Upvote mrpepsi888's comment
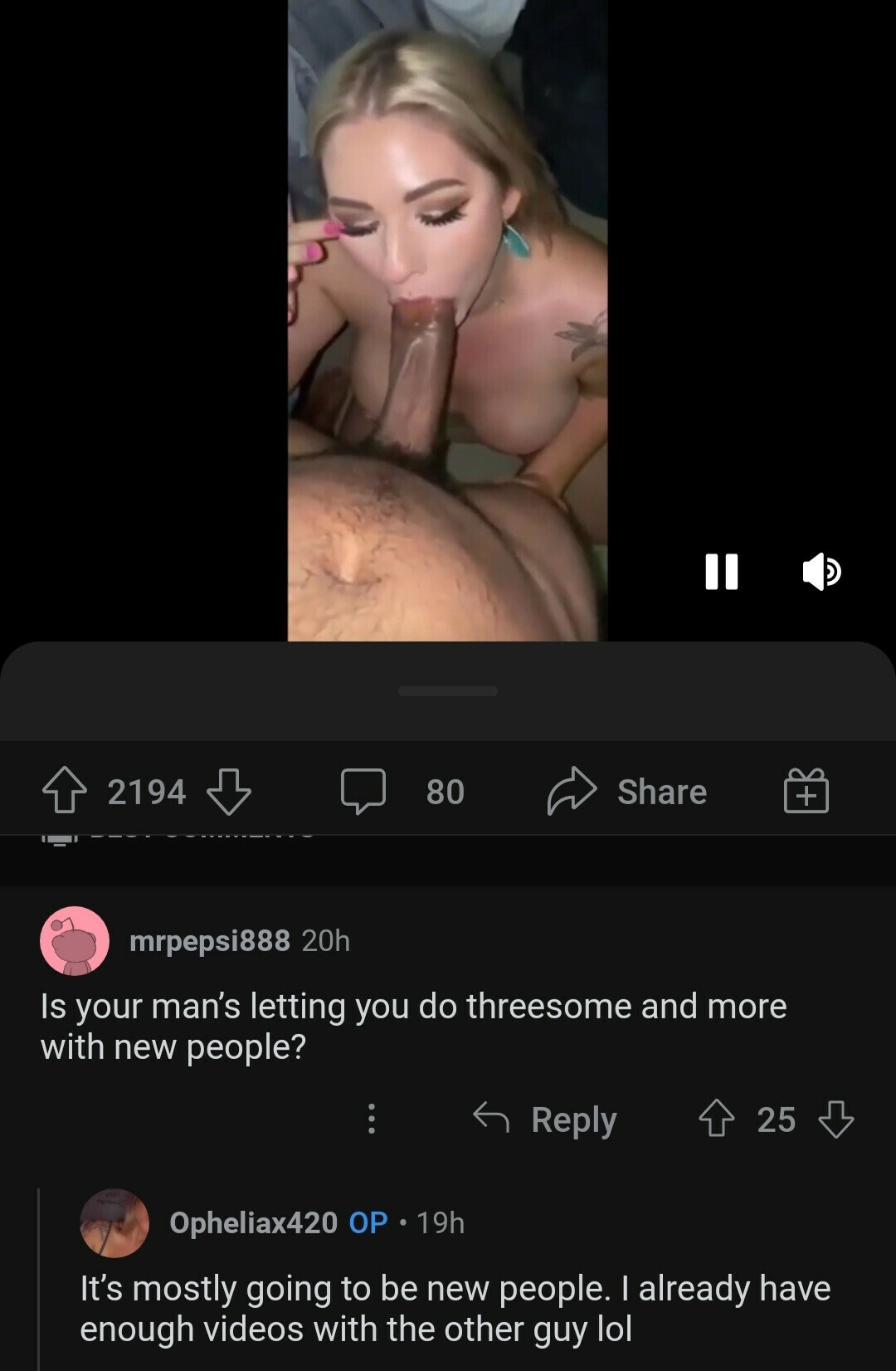The height and width of the screenshot is (1371, 896). 716,1119
